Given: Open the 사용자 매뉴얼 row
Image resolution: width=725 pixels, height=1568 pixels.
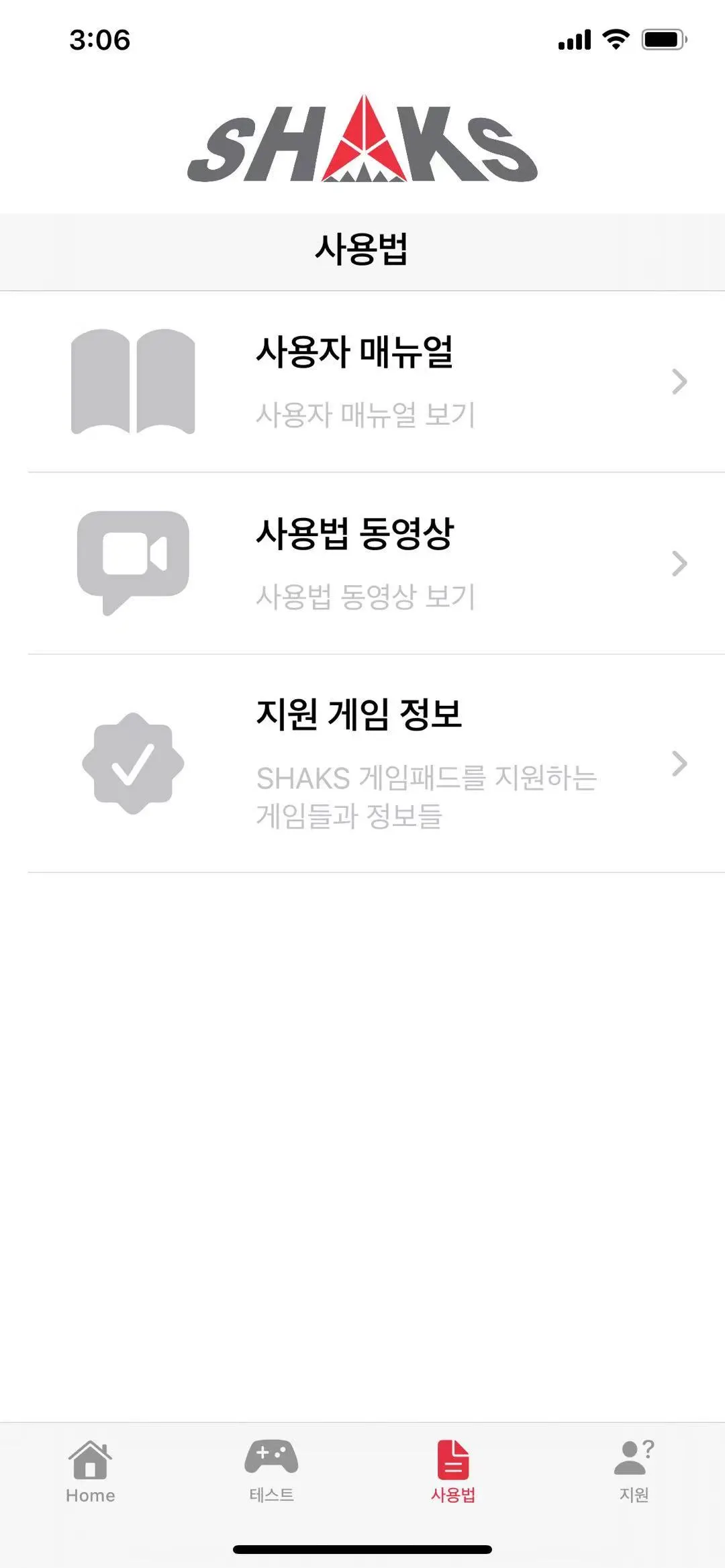Looking at the screenshot, I should point(362,382).
